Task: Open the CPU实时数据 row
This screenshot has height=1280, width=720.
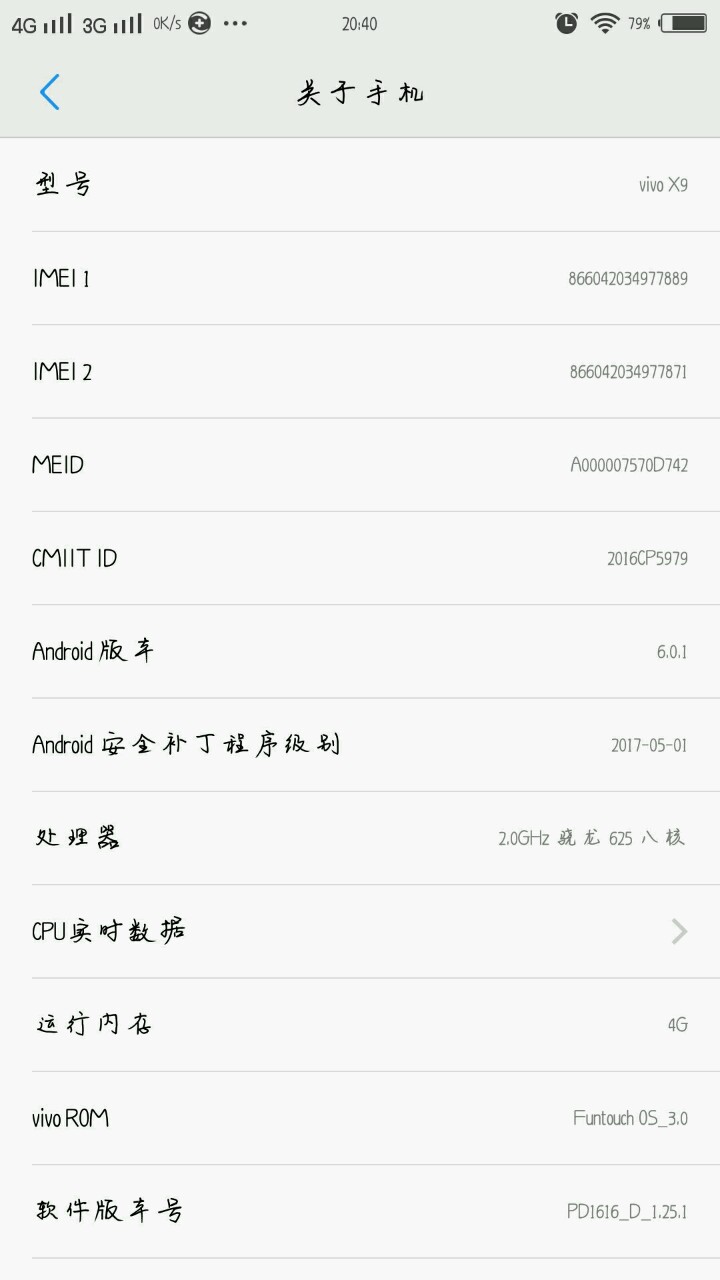Action: [360, 931]
